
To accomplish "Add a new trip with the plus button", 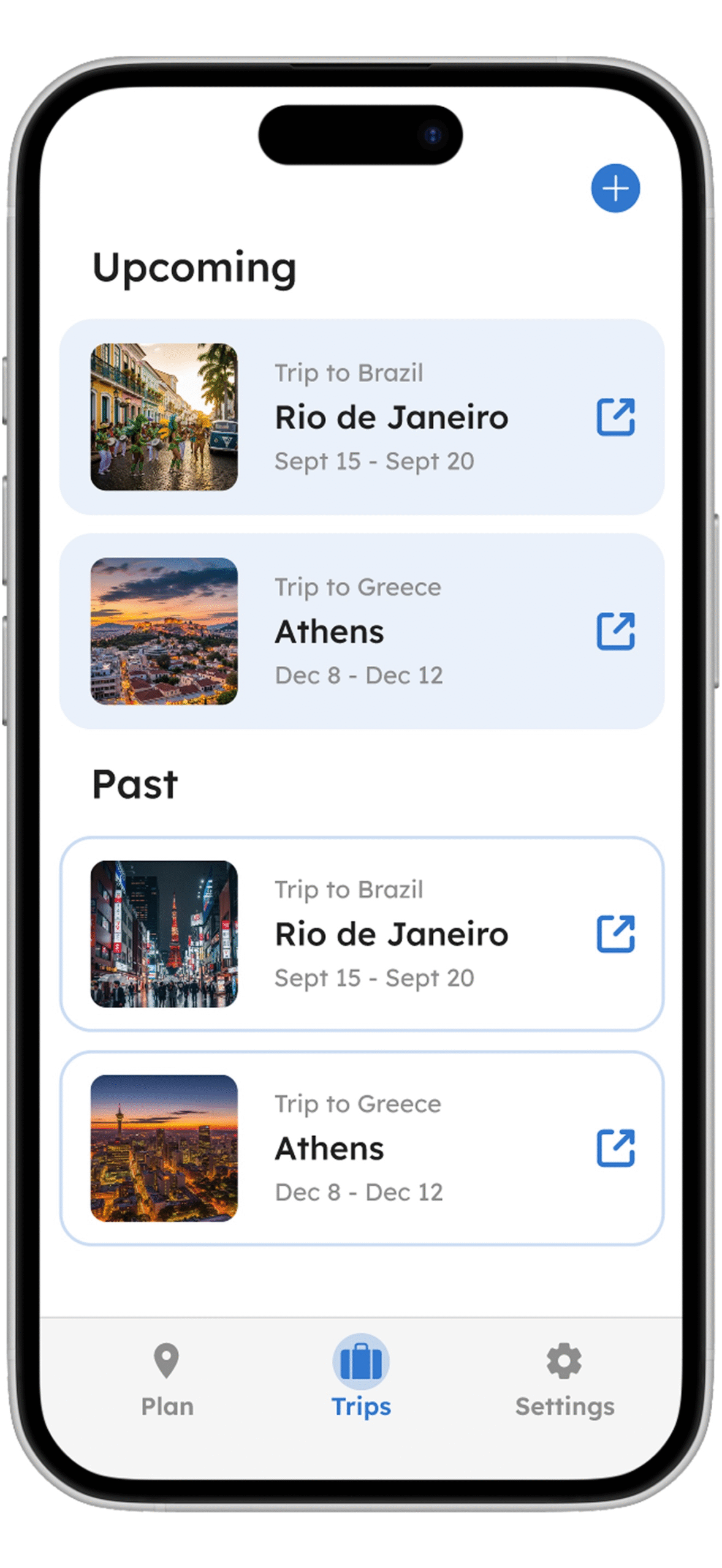I will point(615,188).
